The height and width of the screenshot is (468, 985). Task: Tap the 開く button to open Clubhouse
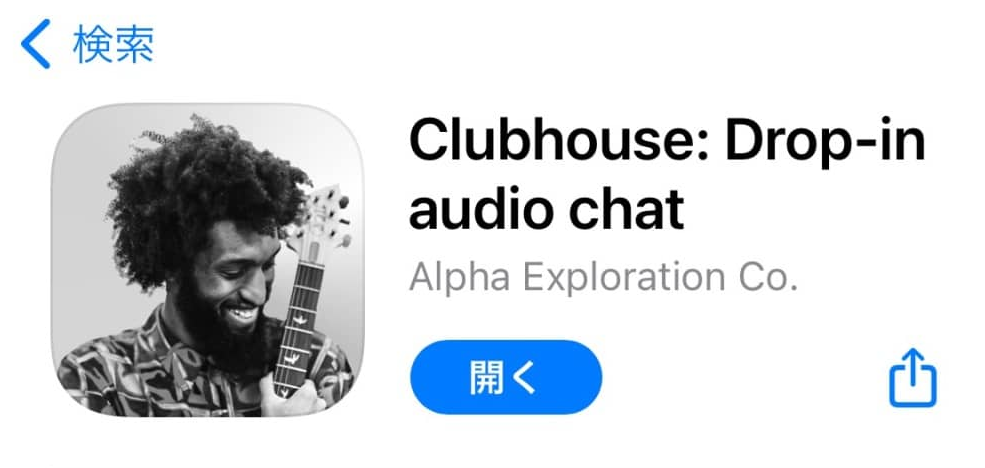[x=506, y=378]
